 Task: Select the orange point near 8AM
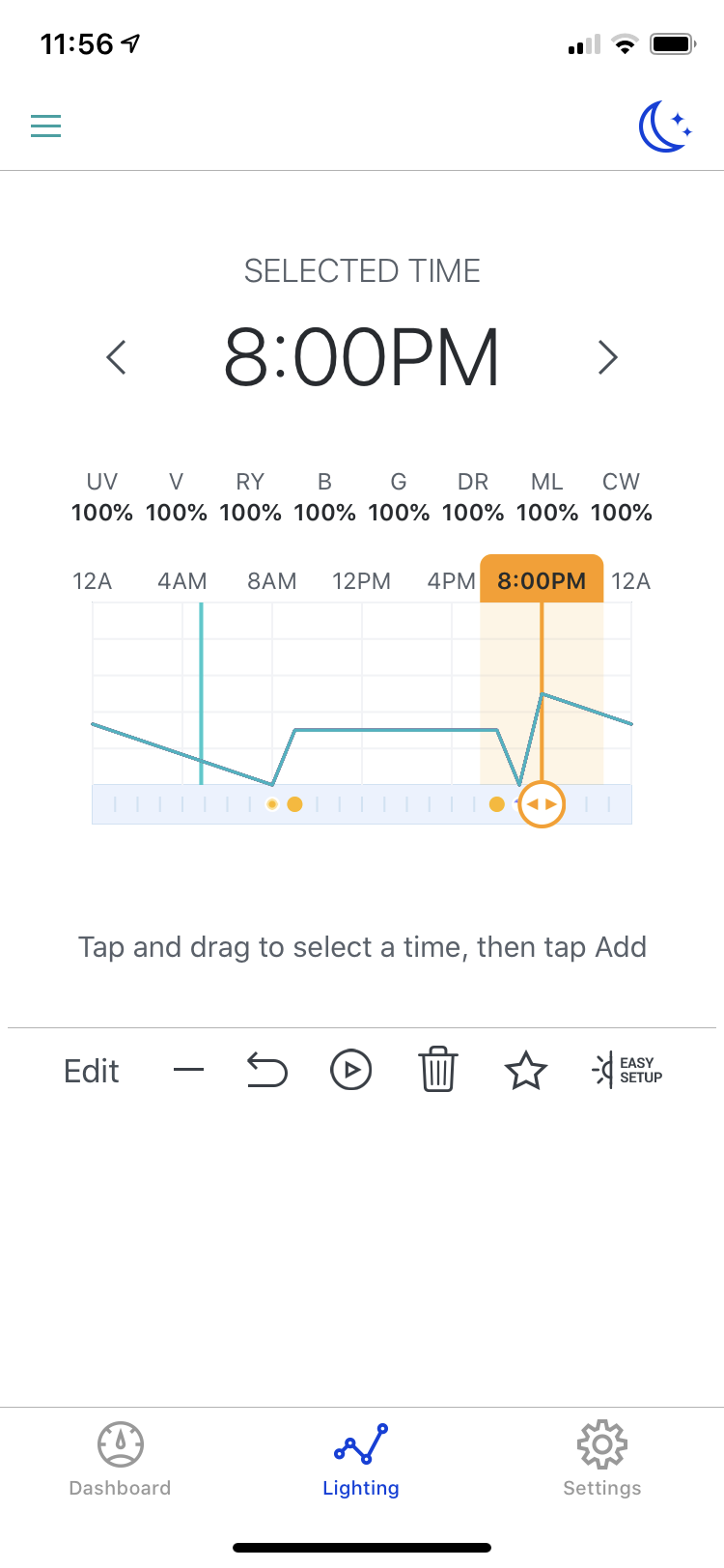294,804
